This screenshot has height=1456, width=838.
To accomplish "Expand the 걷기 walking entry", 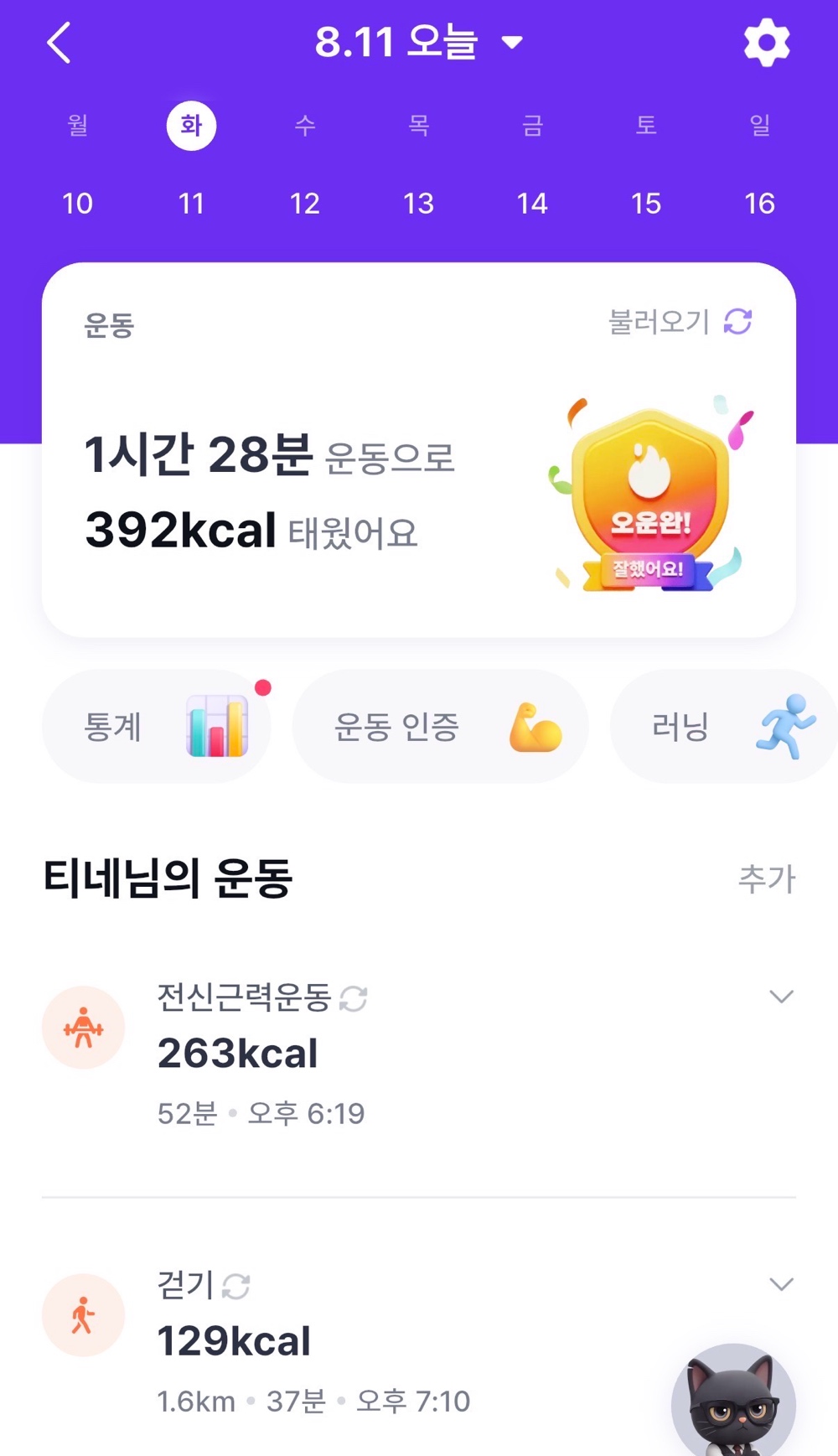I will (x=781, y=1283).
